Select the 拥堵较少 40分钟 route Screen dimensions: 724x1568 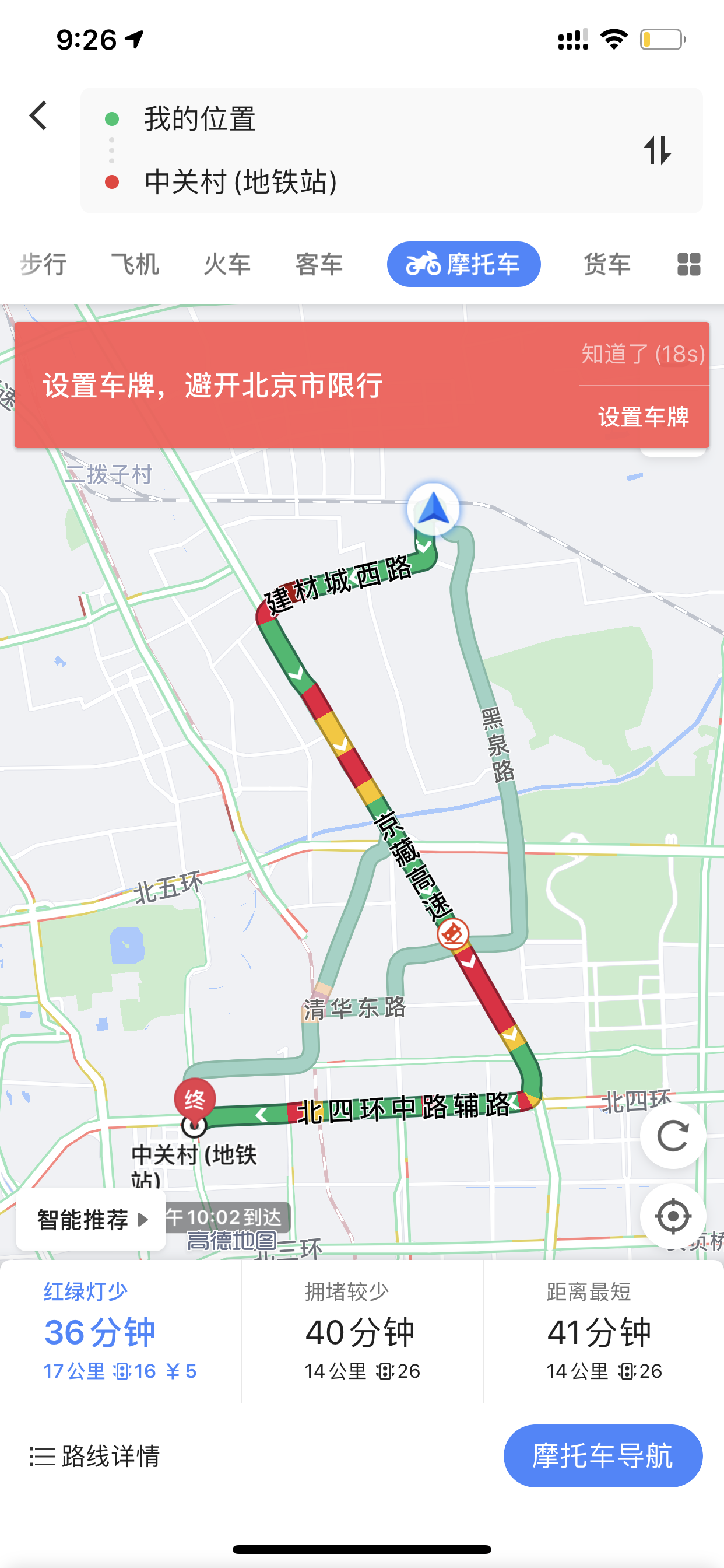tap(362, 1332)
